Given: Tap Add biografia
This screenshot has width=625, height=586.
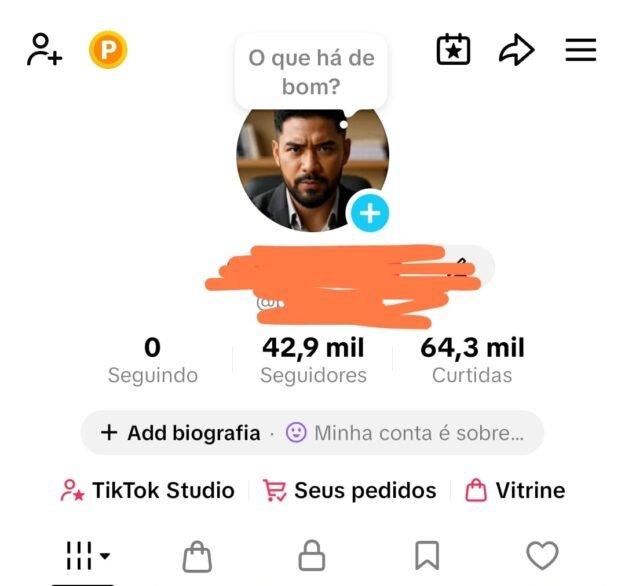Looking at the screenshot, I should (x=180, y=433).
